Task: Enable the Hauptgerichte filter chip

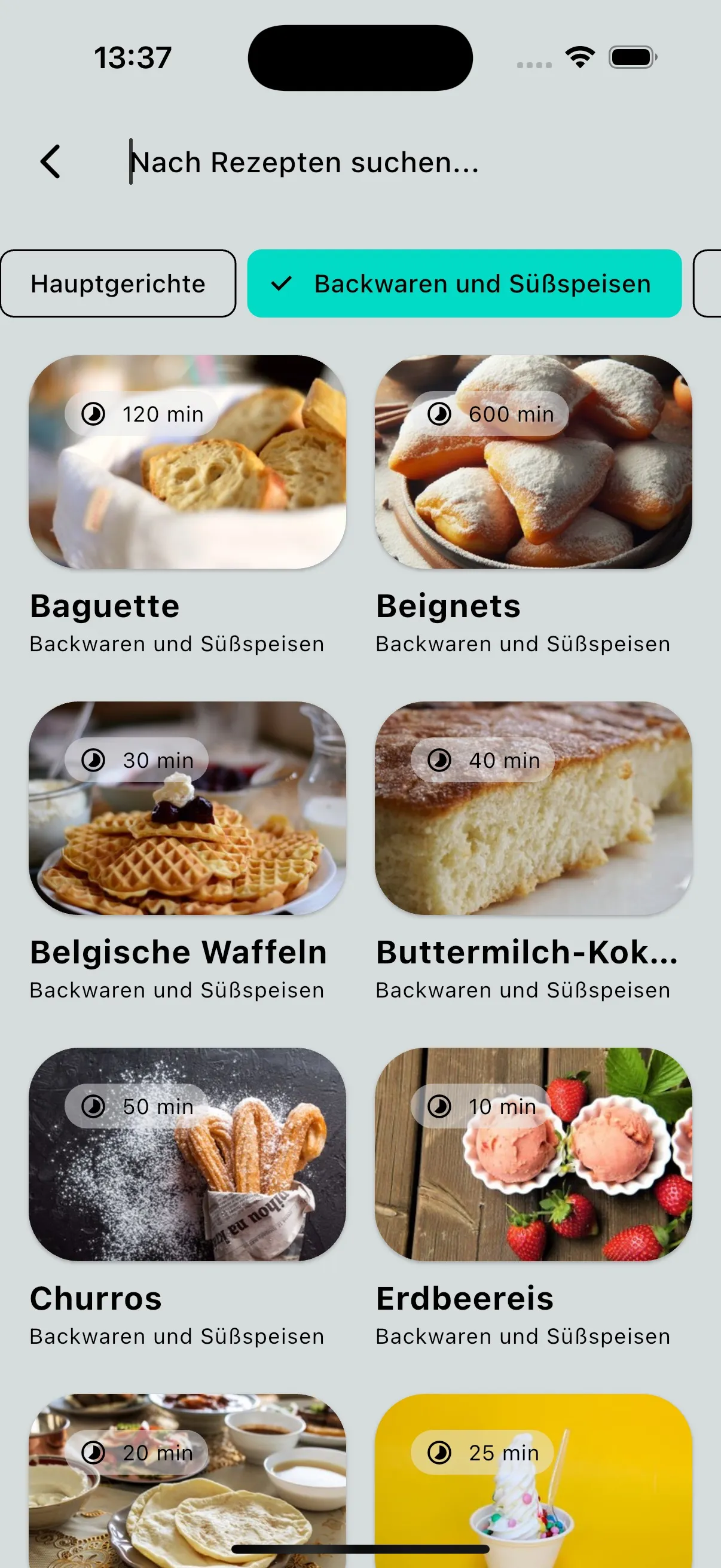Action: [x=118, y=283]
